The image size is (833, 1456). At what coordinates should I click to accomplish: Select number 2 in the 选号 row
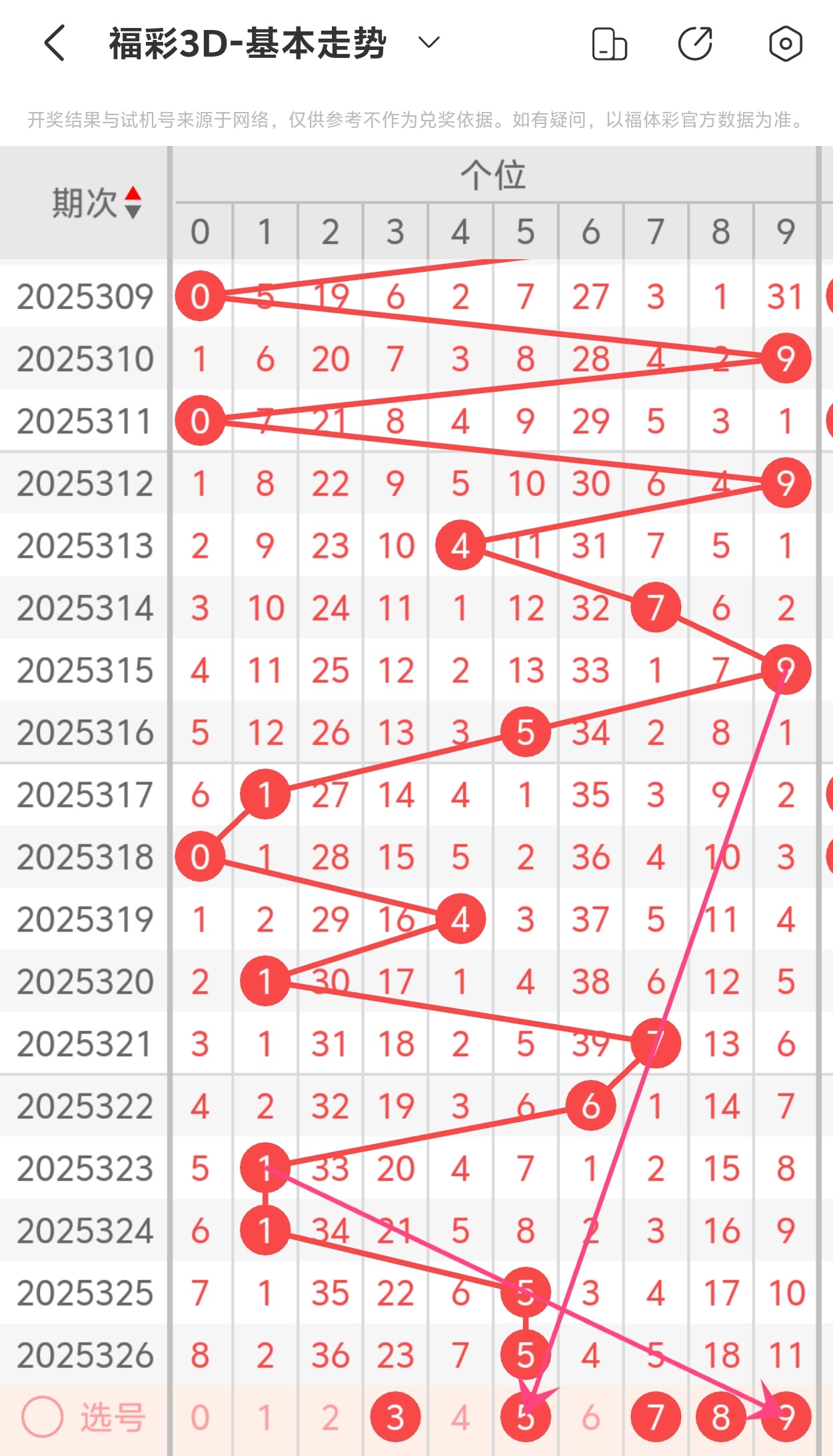tap(330, 1417)
